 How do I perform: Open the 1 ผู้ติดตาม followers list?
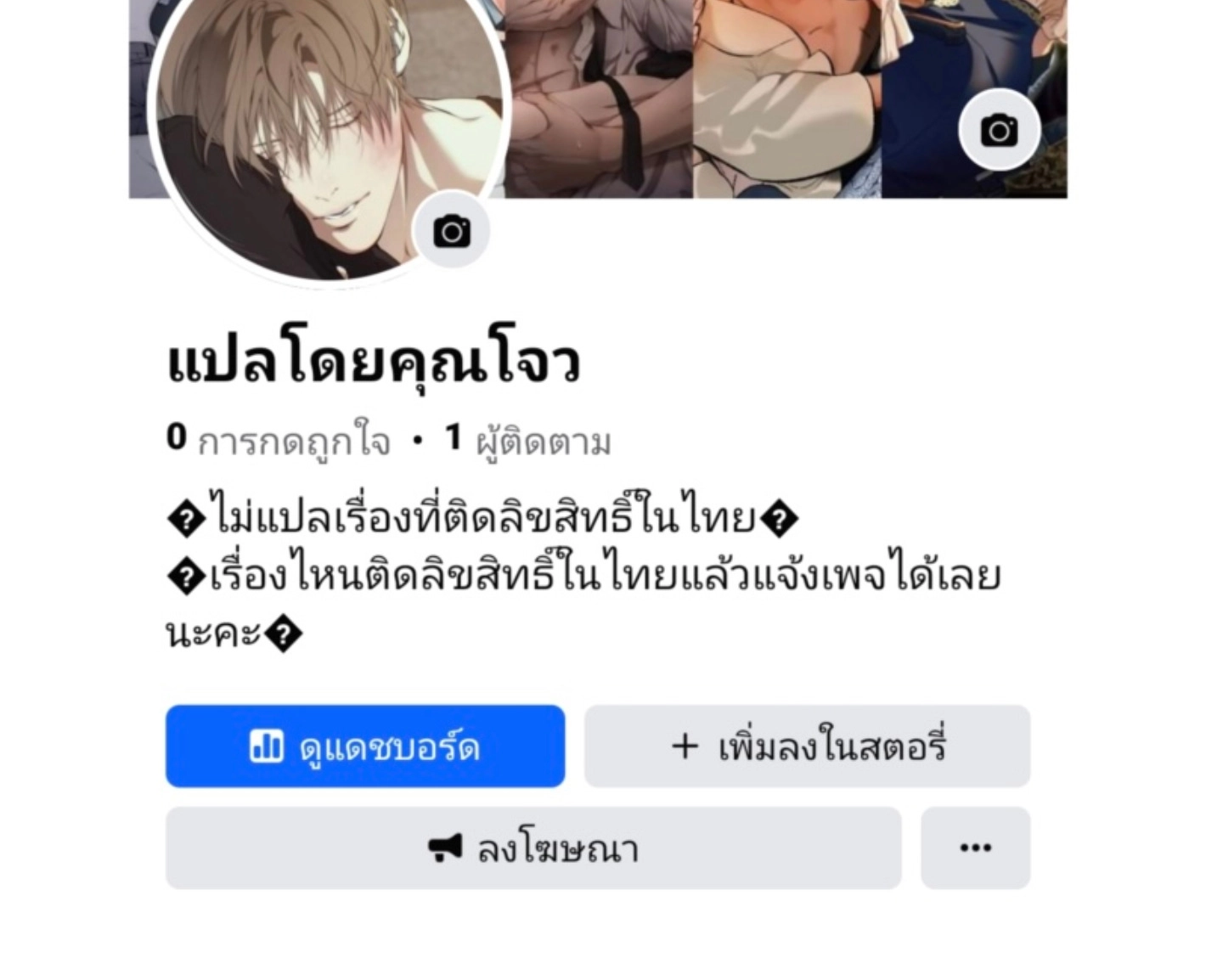click(528, 441)
